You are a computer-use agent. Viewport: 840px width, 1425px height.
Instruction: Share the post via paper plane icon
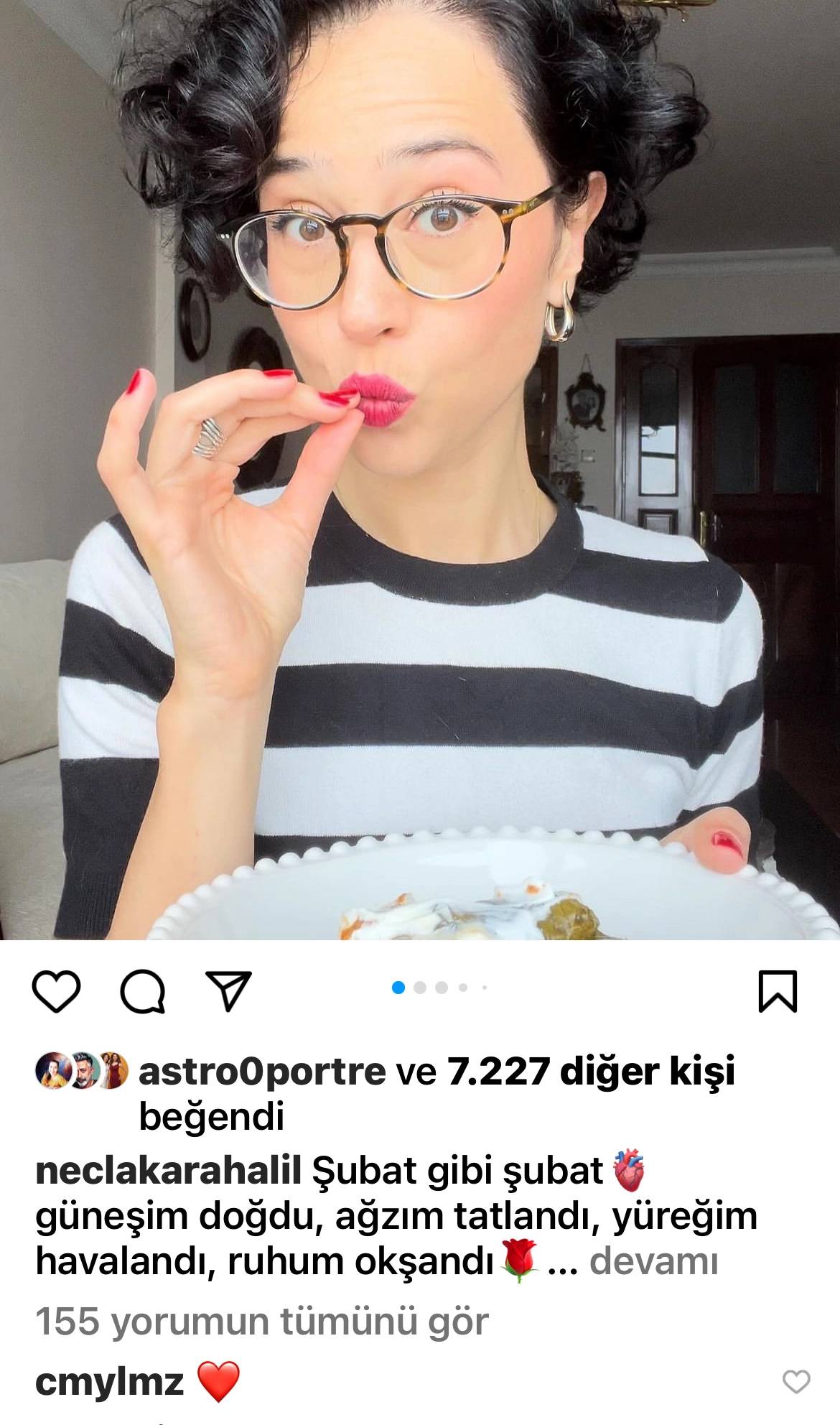click(x=228, y=991)
